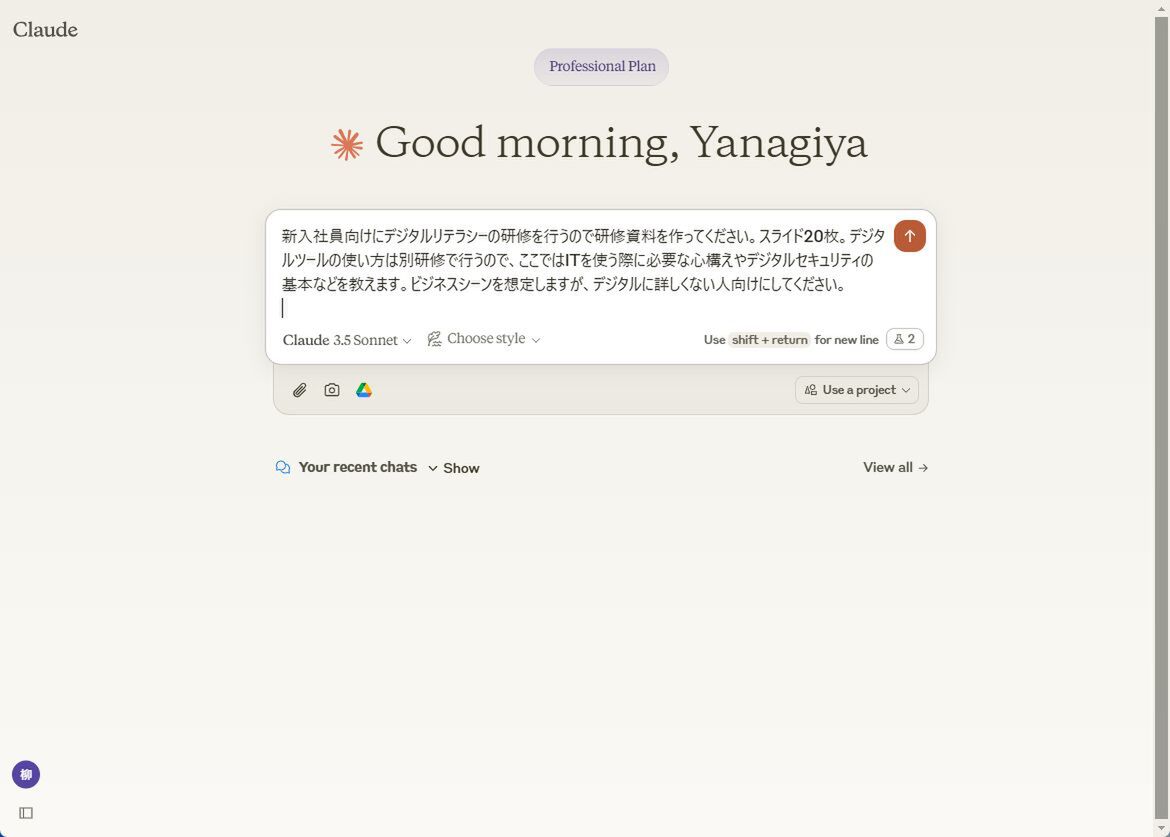
Task: Add a file from Google Drive
Action: tap(364, 390)
